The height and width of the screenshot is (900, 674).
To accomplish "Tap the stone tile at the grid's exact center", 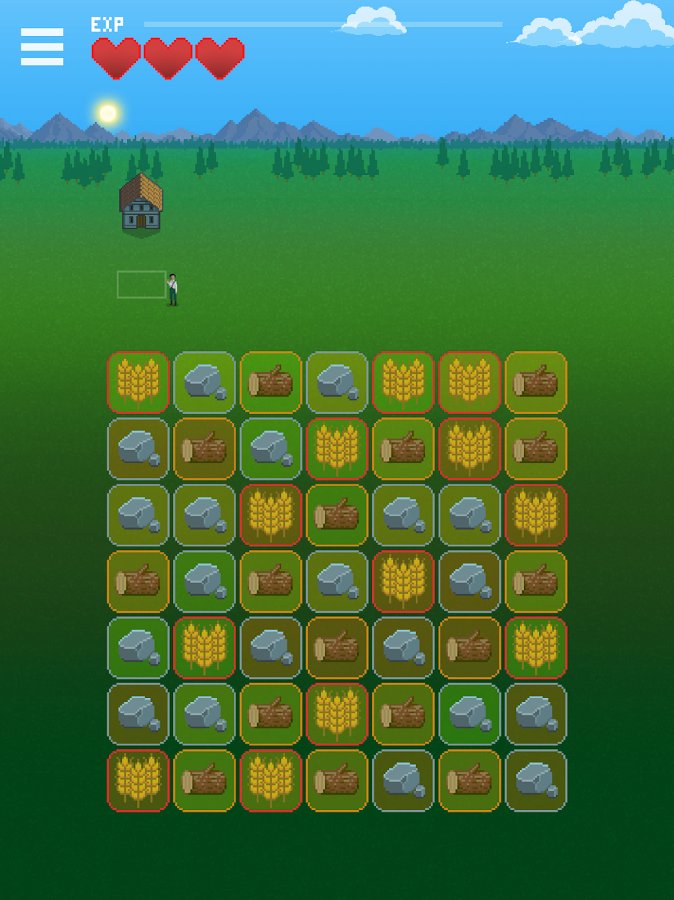I will tap(337, 581).
